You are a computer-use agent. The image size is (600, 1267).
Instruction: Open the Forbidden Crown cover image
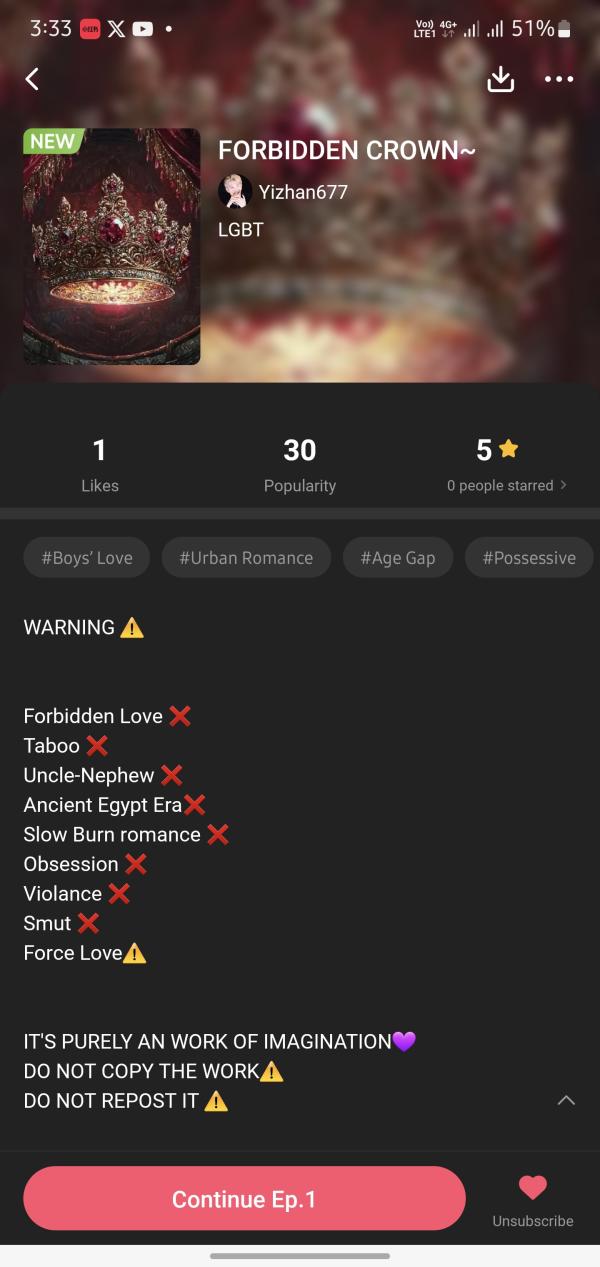[x=112, y=246]
